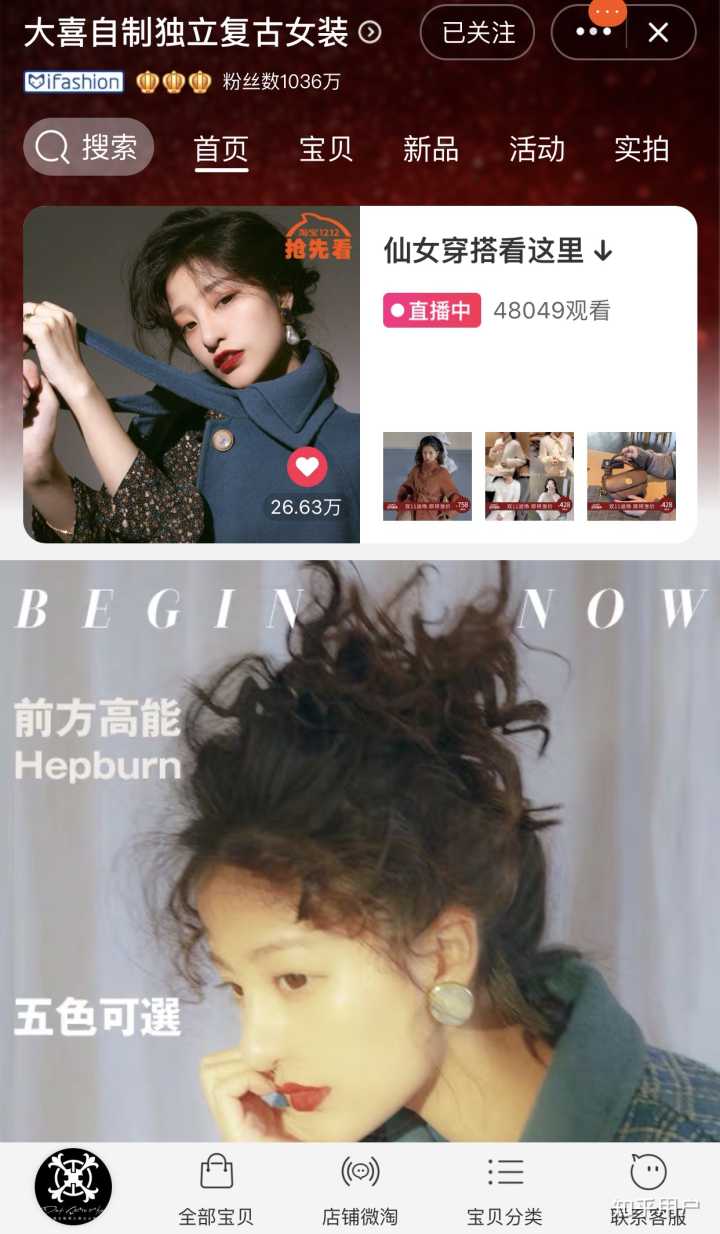
Task: Open 店铺微淘 in bottom bar
Action: (x=360, y=1190)
